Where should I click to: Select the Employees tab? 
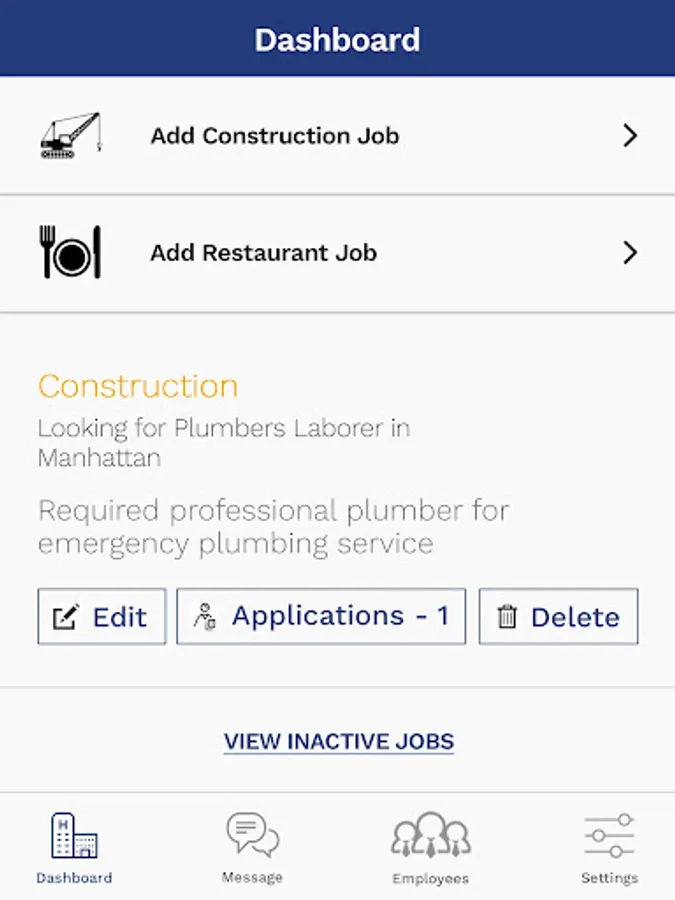click(430, 848)
